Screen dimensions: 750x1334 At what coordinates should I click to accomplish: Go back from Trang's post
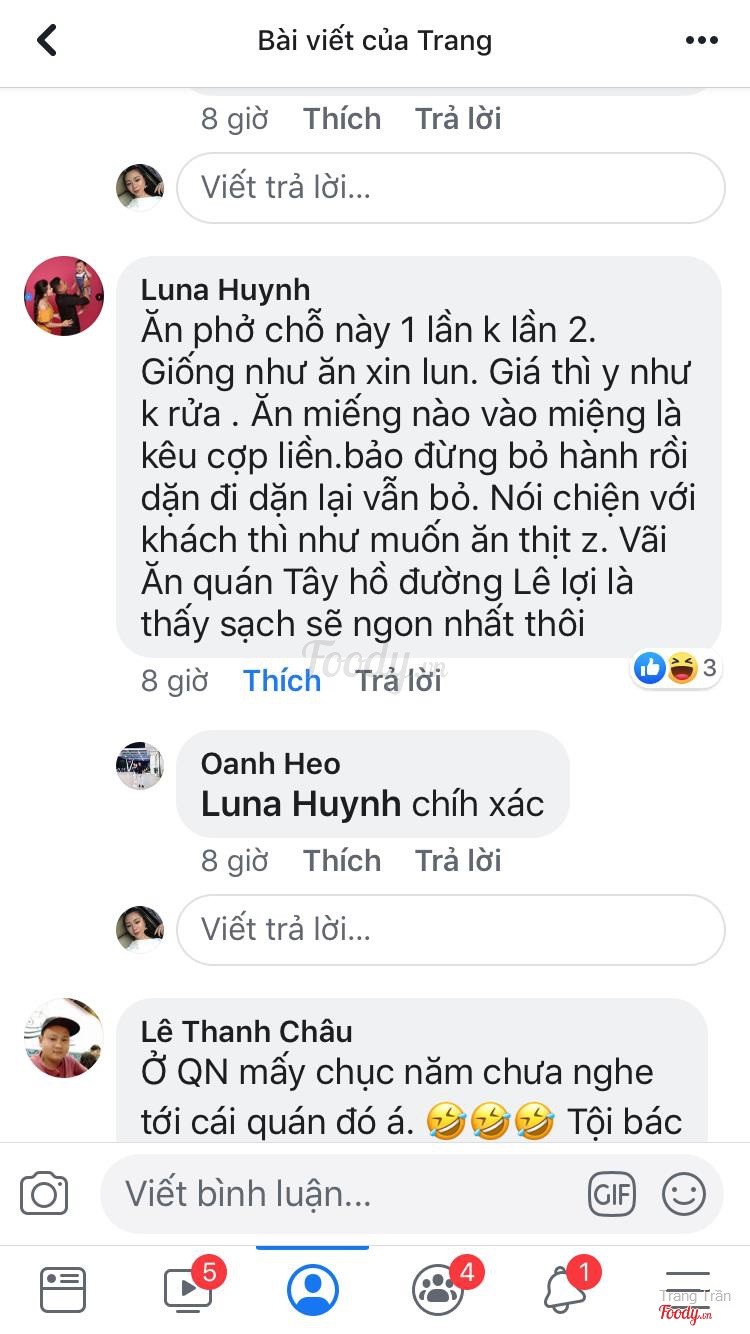(x=46, y=41)
